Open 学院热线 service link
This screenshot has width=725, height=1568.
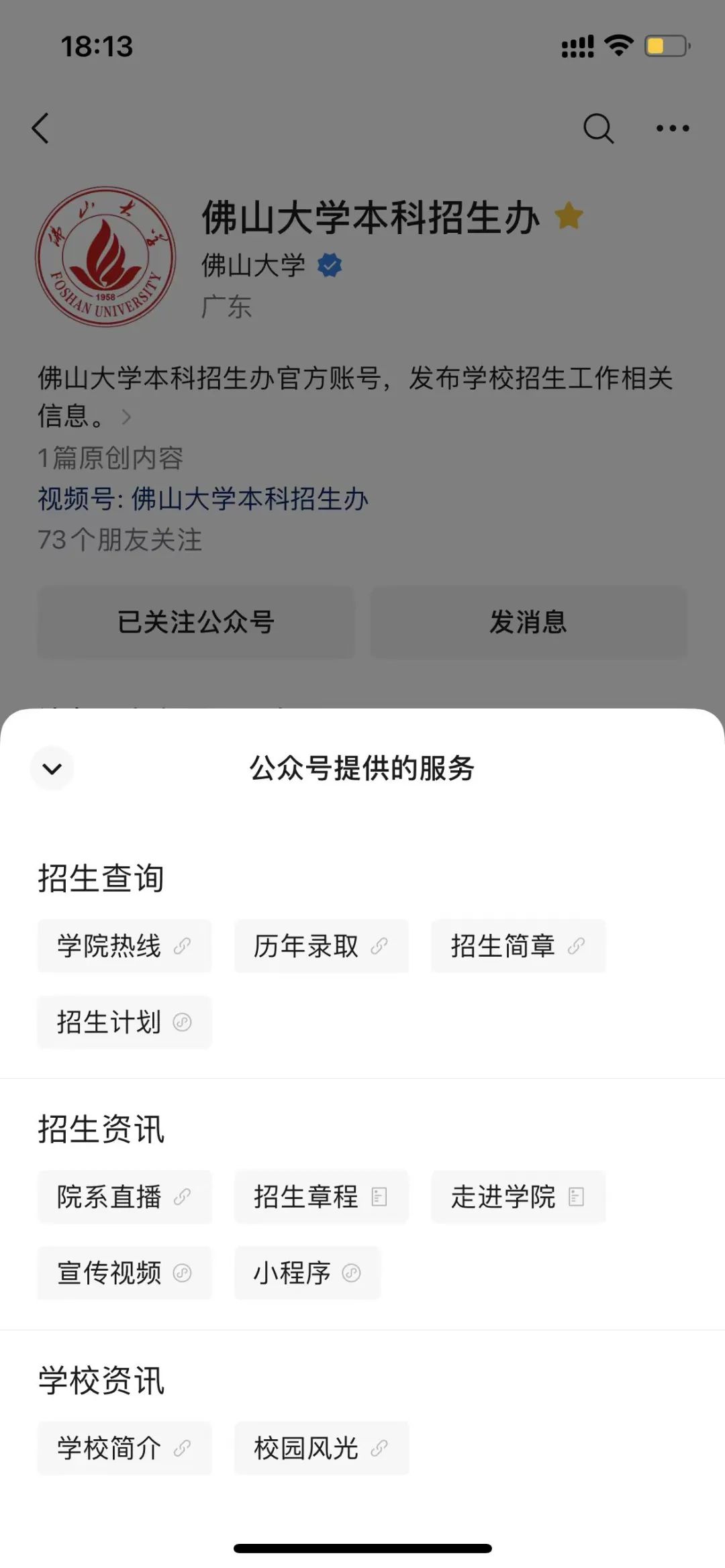tap(124, 946)
